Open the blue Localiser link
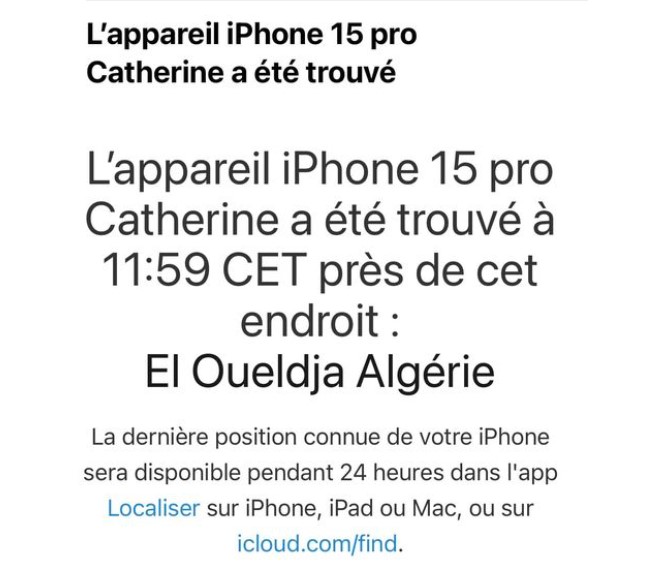This screenshot has height=571, width=648. (x=153, y=508)
